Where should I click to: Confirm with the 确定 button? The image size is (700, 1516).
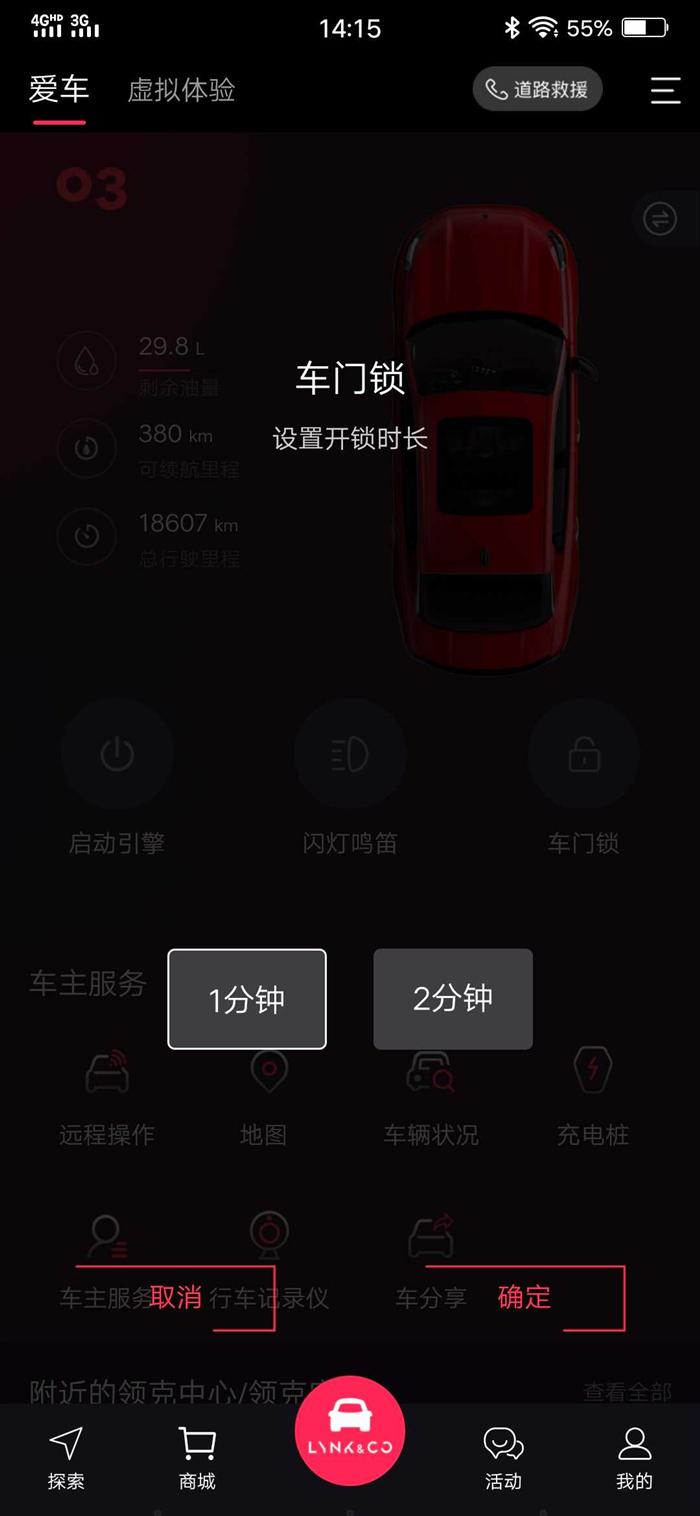pos(525,1298)
